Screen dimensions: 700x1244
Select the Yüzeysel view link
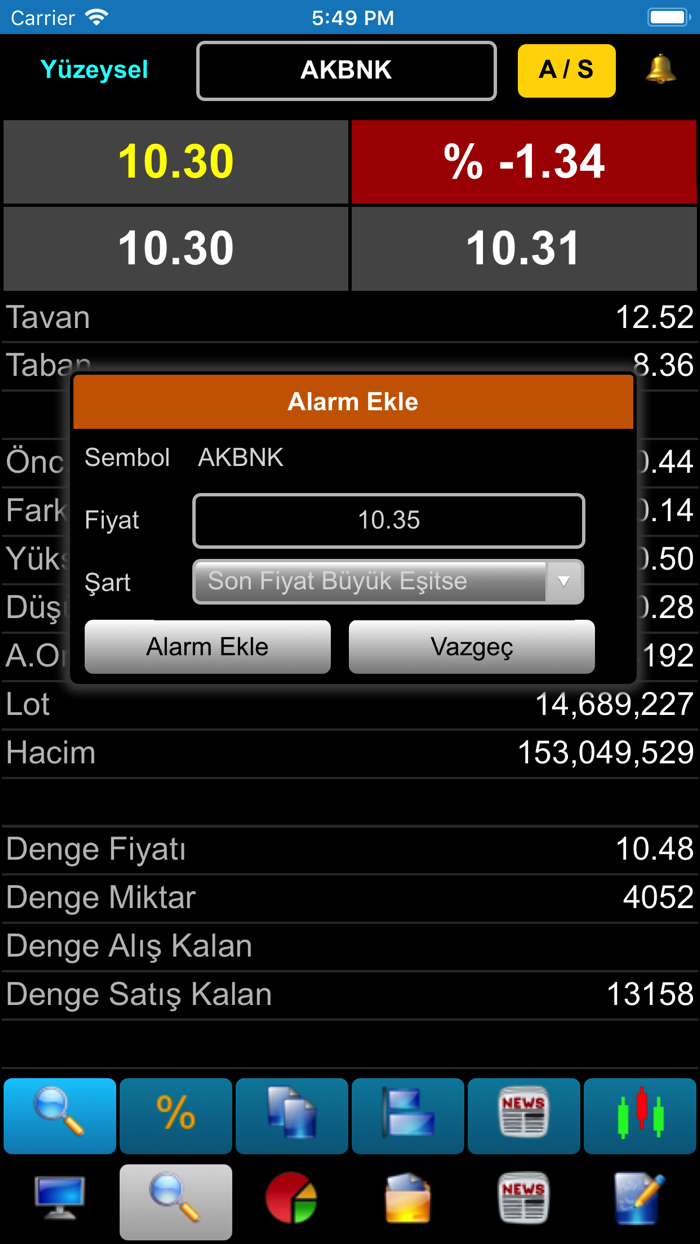[94, 70]
